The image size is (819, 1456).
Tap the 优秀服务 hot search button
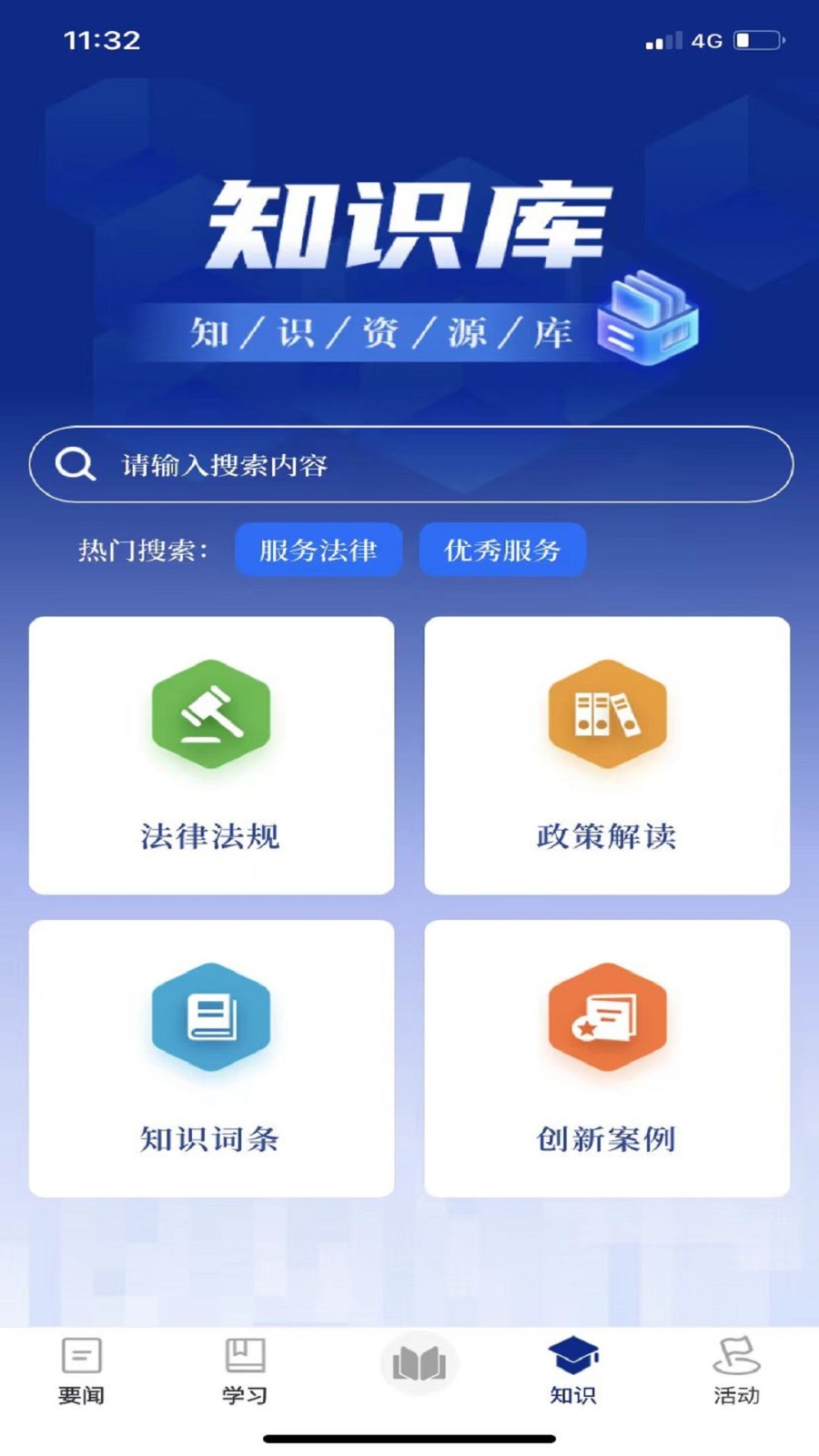(502, 550)
